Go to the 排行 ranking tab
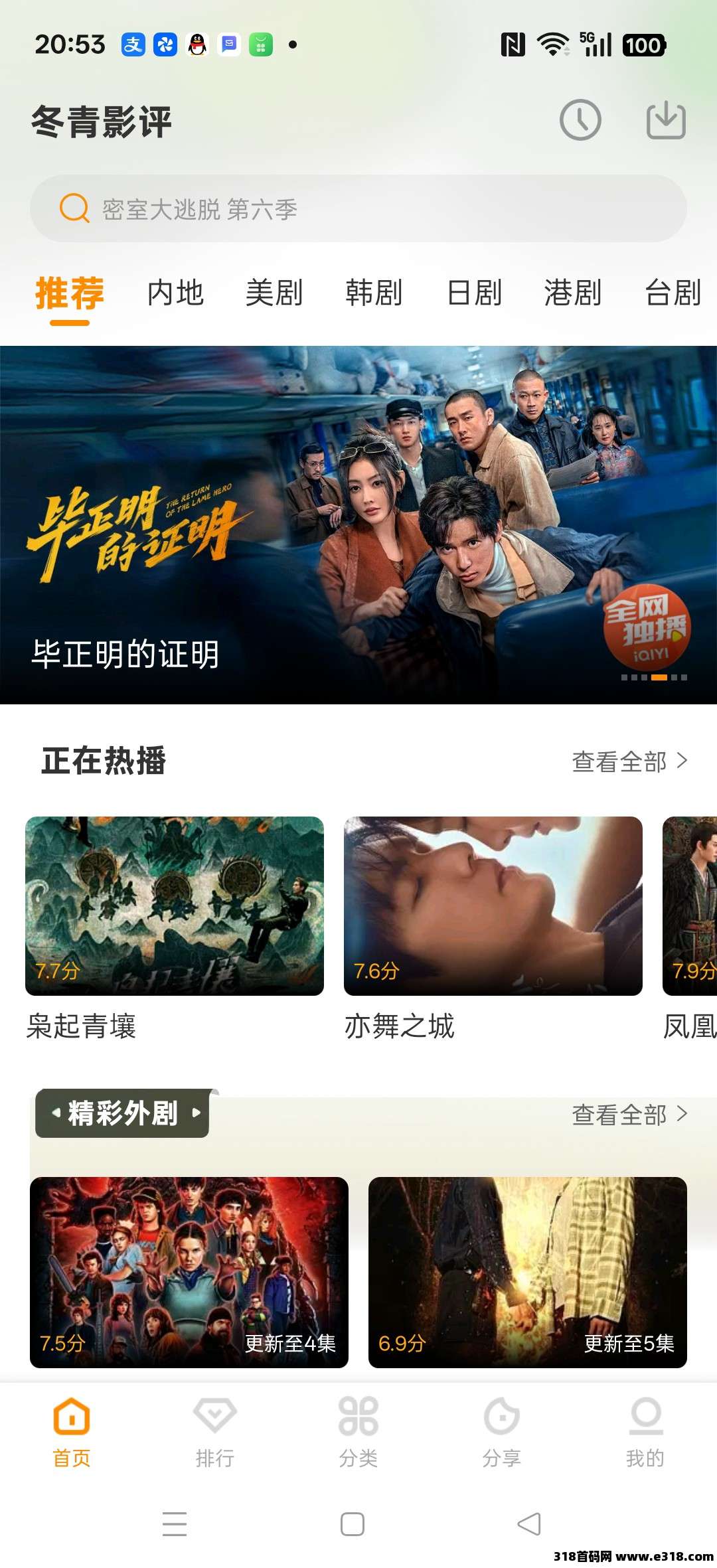Screen dimensions: 717x1568 [x=215, y=1431]
